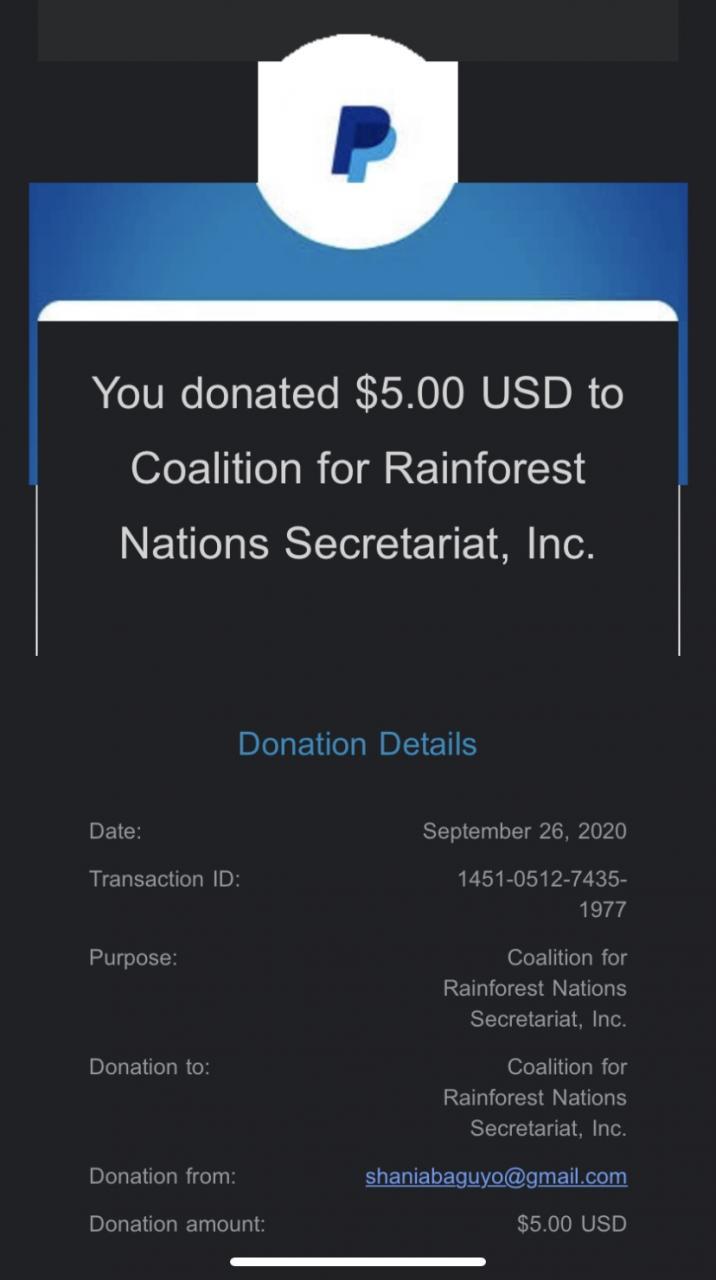Open the shaniabaguyo@gmail.com email link
The height and width of the screenshot is (1280, 716).
(496, 1176)
